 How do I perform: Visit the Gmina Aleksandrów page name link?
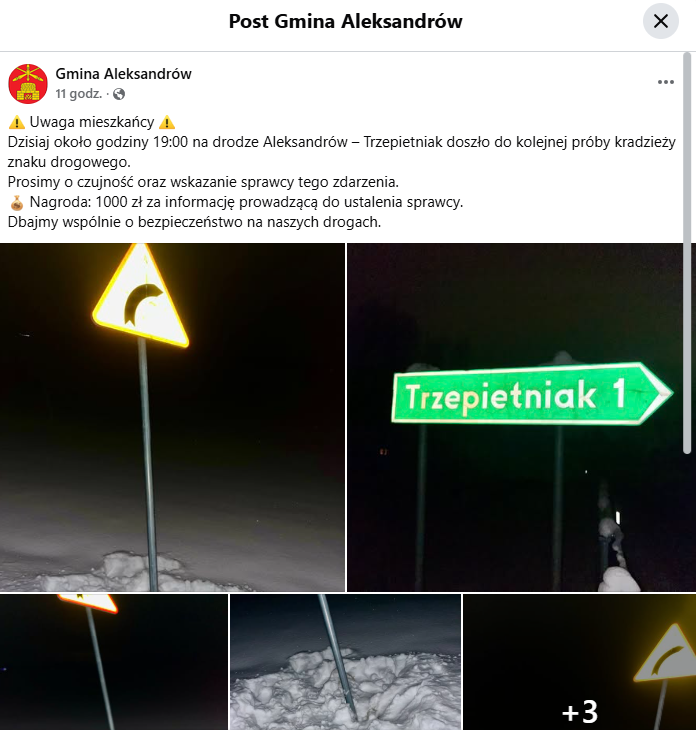[123, 74]
